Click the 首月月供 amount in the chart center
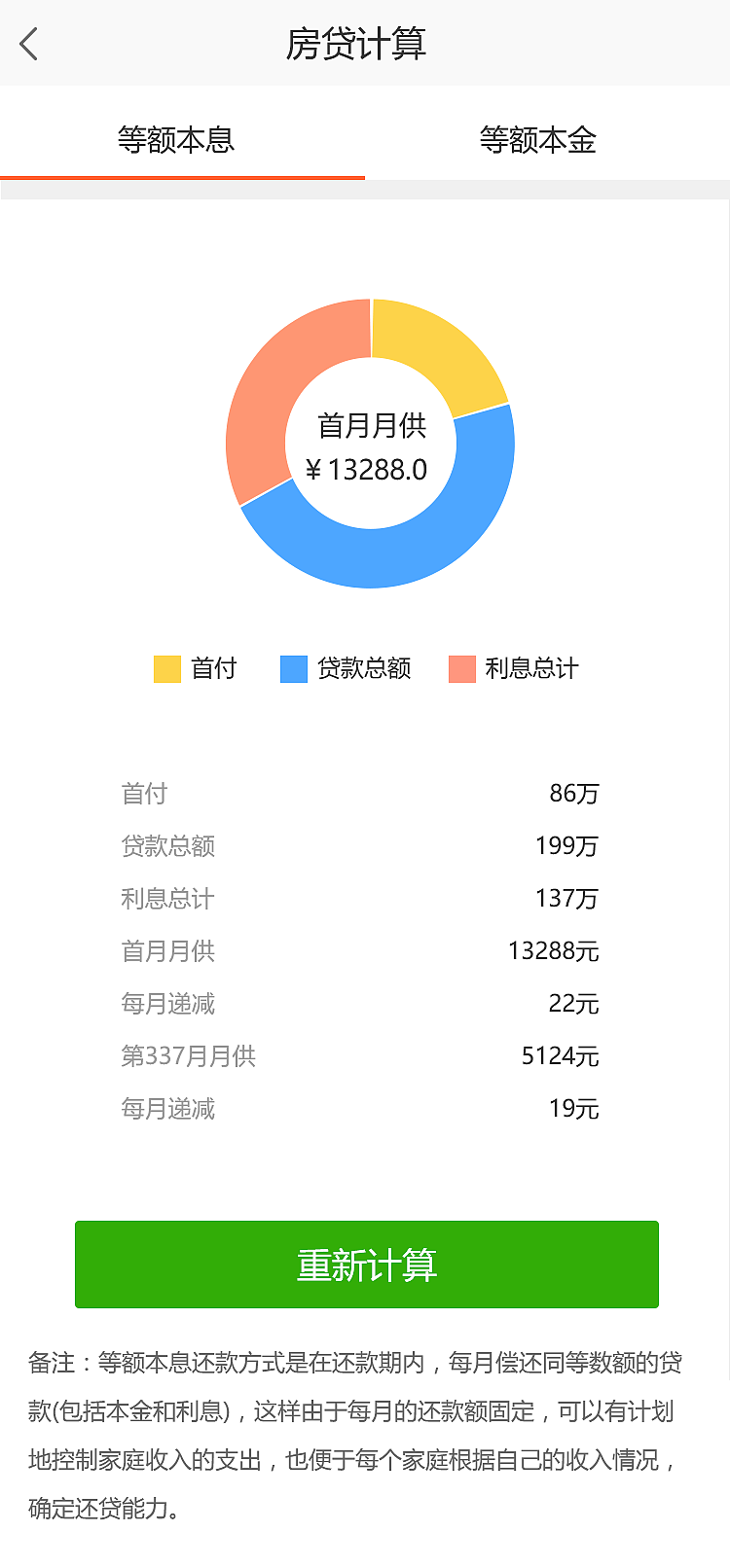 click(x=368, y=467)
